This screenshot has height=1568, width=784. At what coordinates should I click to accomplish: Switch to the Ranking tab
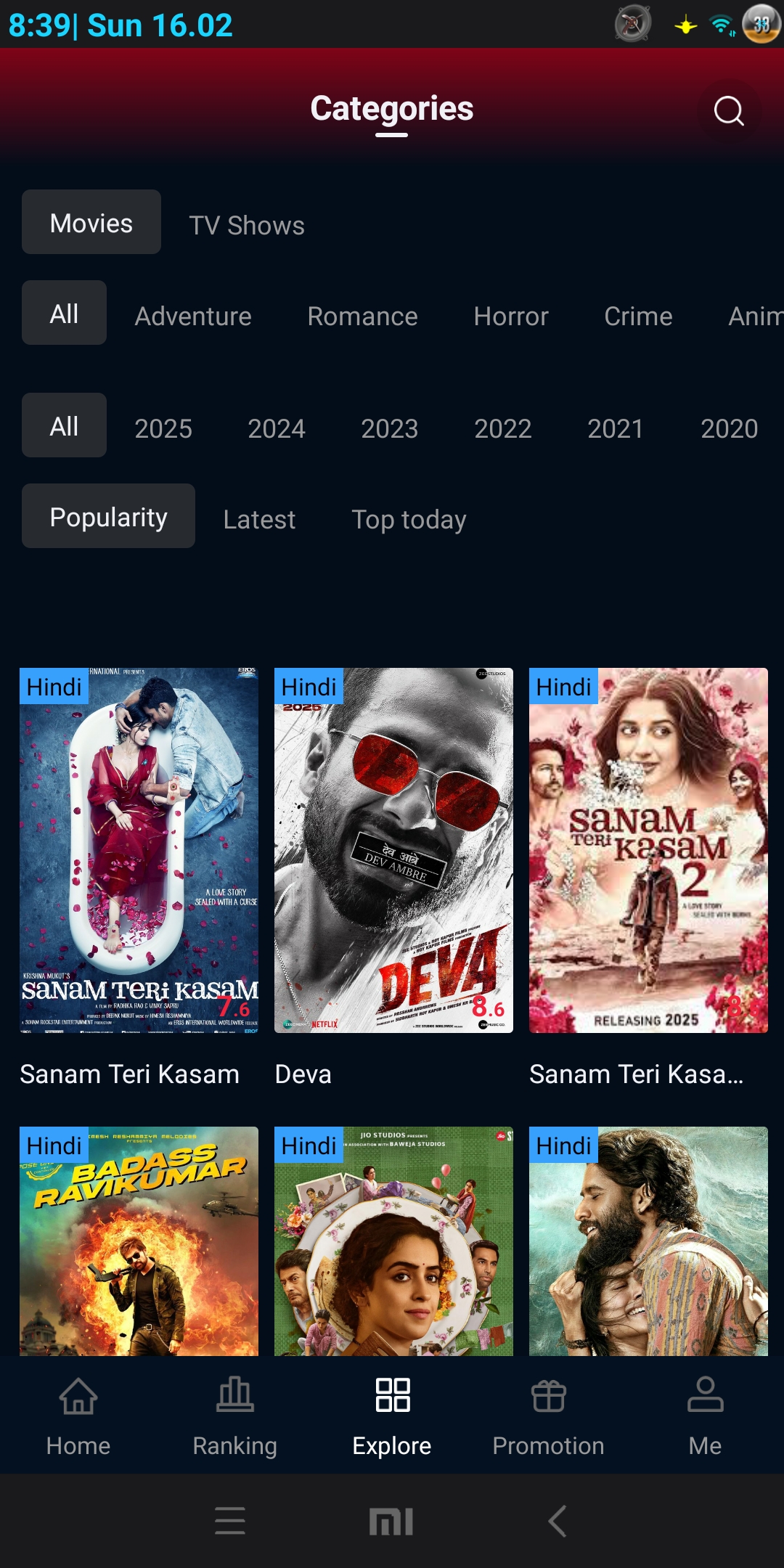pyautogui.click(x=235, y=1416)
